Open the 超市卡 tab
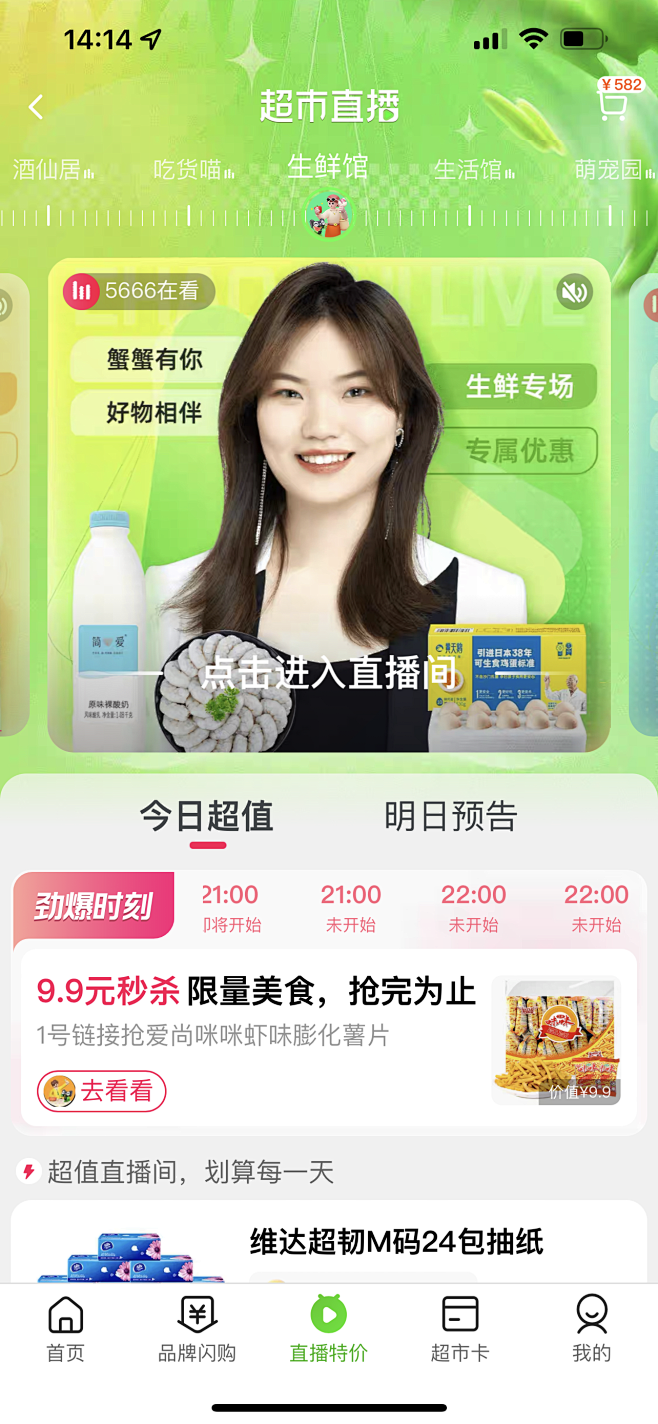The height and width of the screenshot is (1424, 658). (x=460, y=1329)
